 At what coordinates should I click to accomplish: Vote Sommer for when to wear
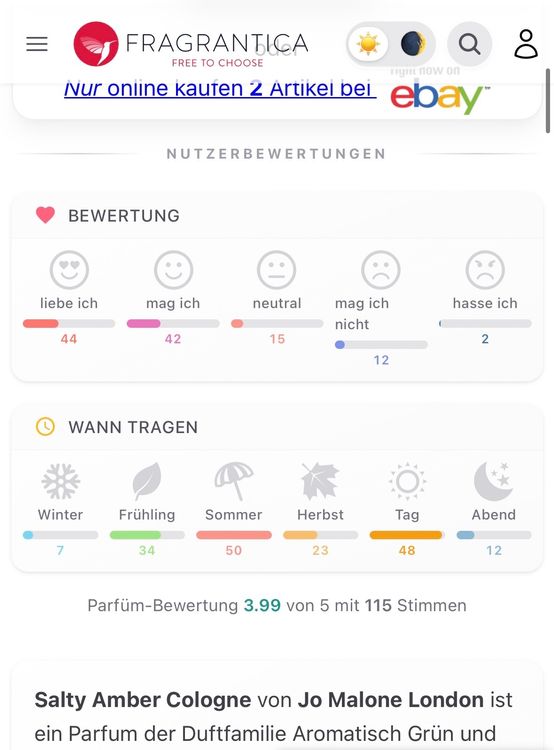(x=233, y=481)
